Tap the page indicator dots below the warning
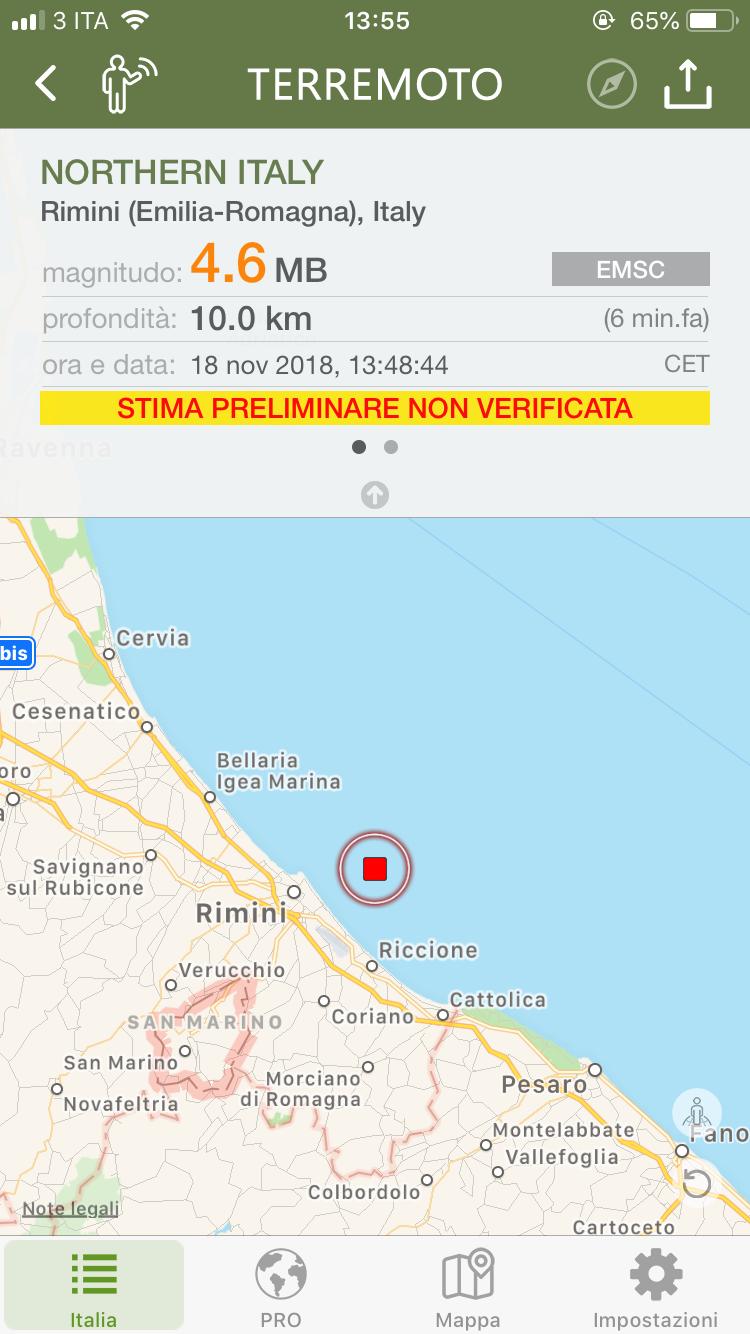This screenshot has height=1334, width=750. 375,447
